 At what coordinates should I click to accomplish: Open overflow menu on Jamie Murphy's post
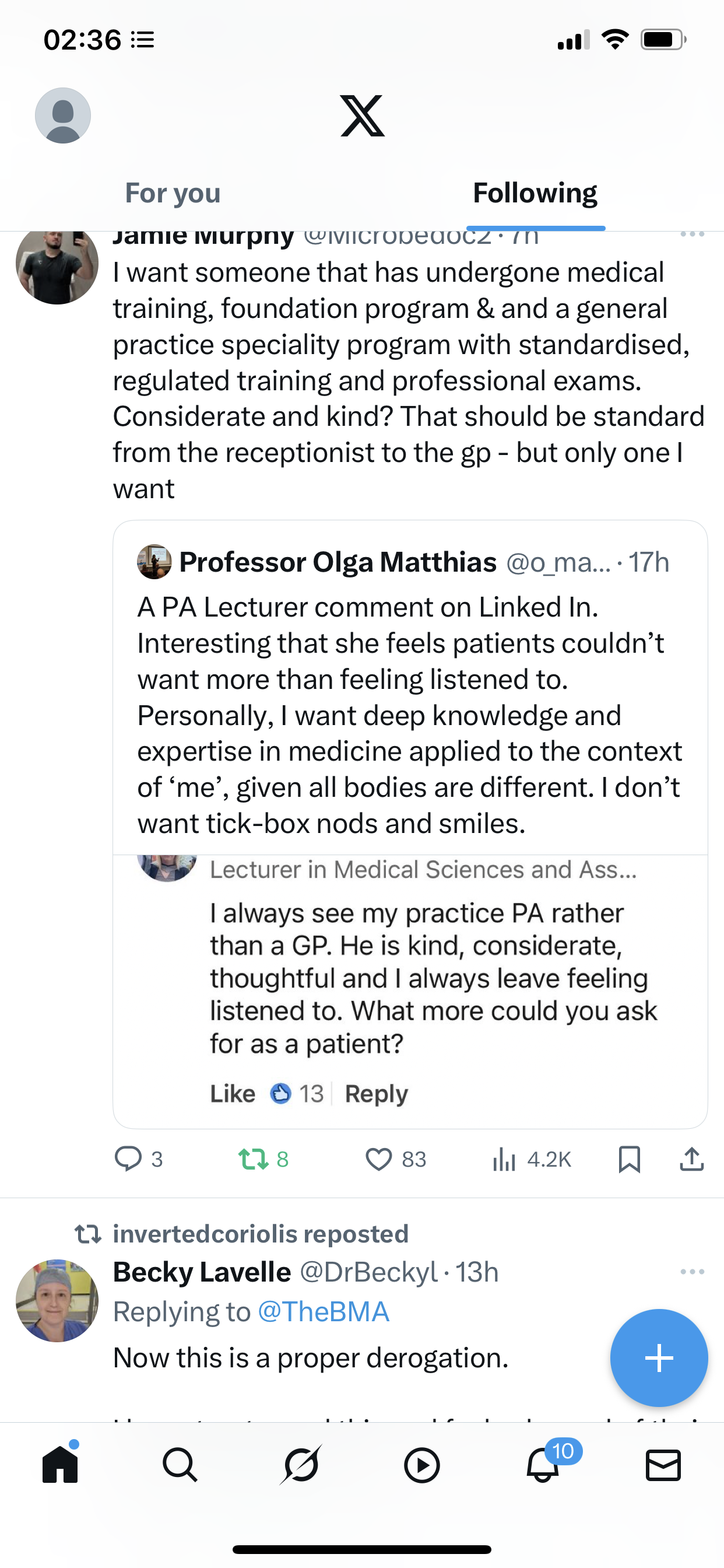point(693,235)
